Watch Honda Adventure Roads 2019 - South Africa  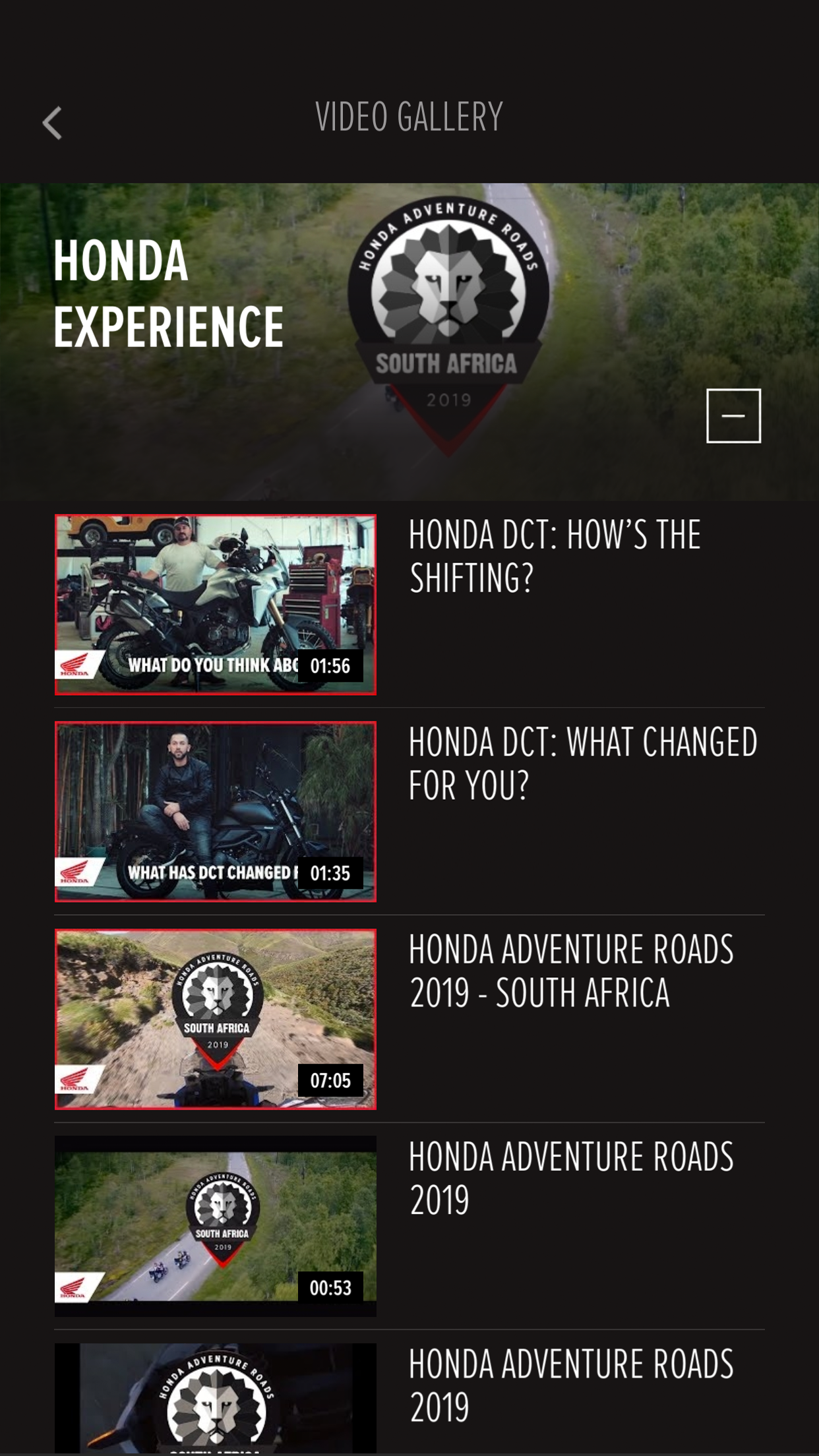point(216,1019)
